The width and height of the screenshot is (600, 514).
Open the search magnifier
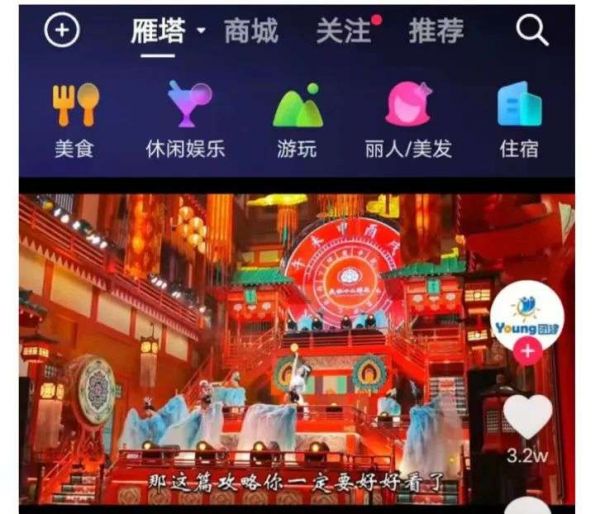pyautogui.click(x=532, y=31)
